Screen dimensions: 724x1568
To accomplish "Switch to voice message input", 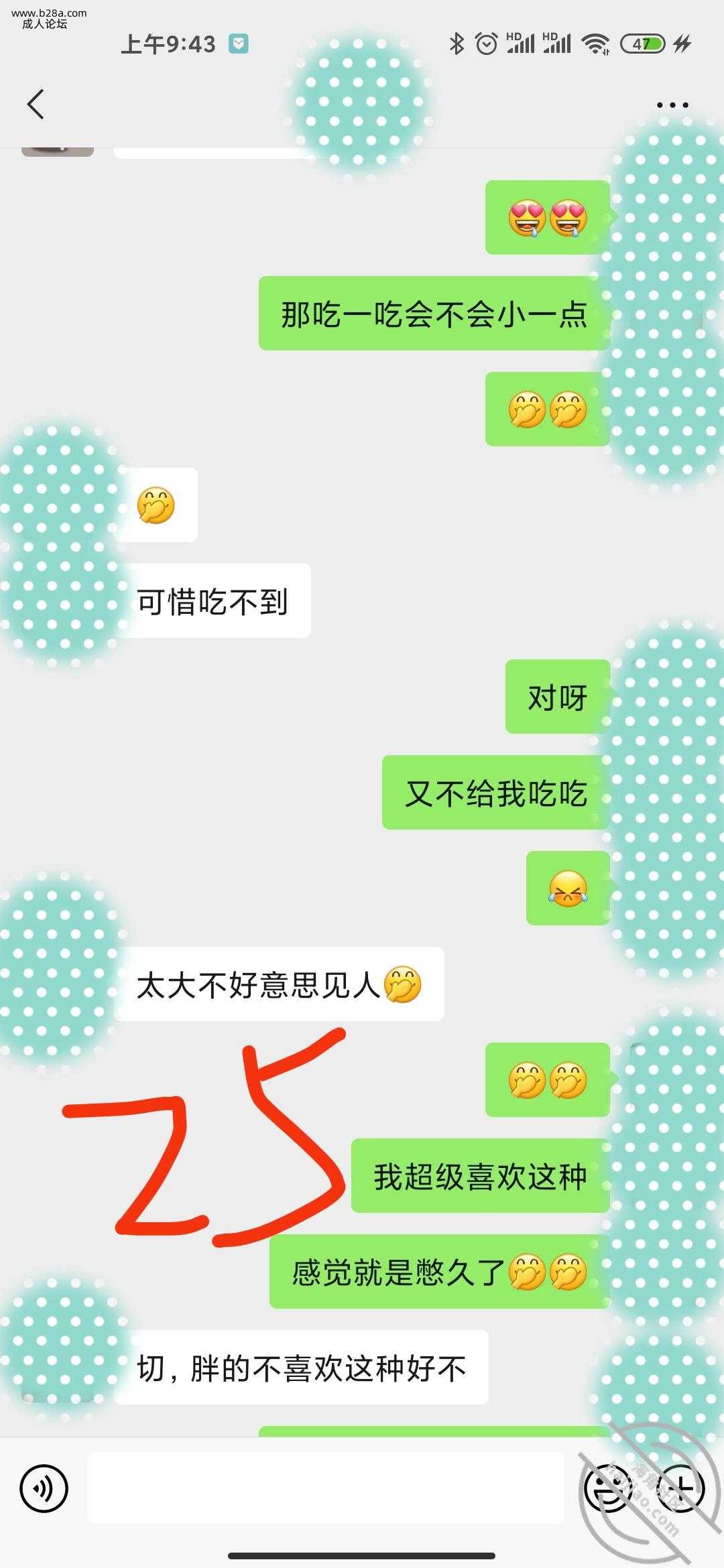I will coord(44,1488).
